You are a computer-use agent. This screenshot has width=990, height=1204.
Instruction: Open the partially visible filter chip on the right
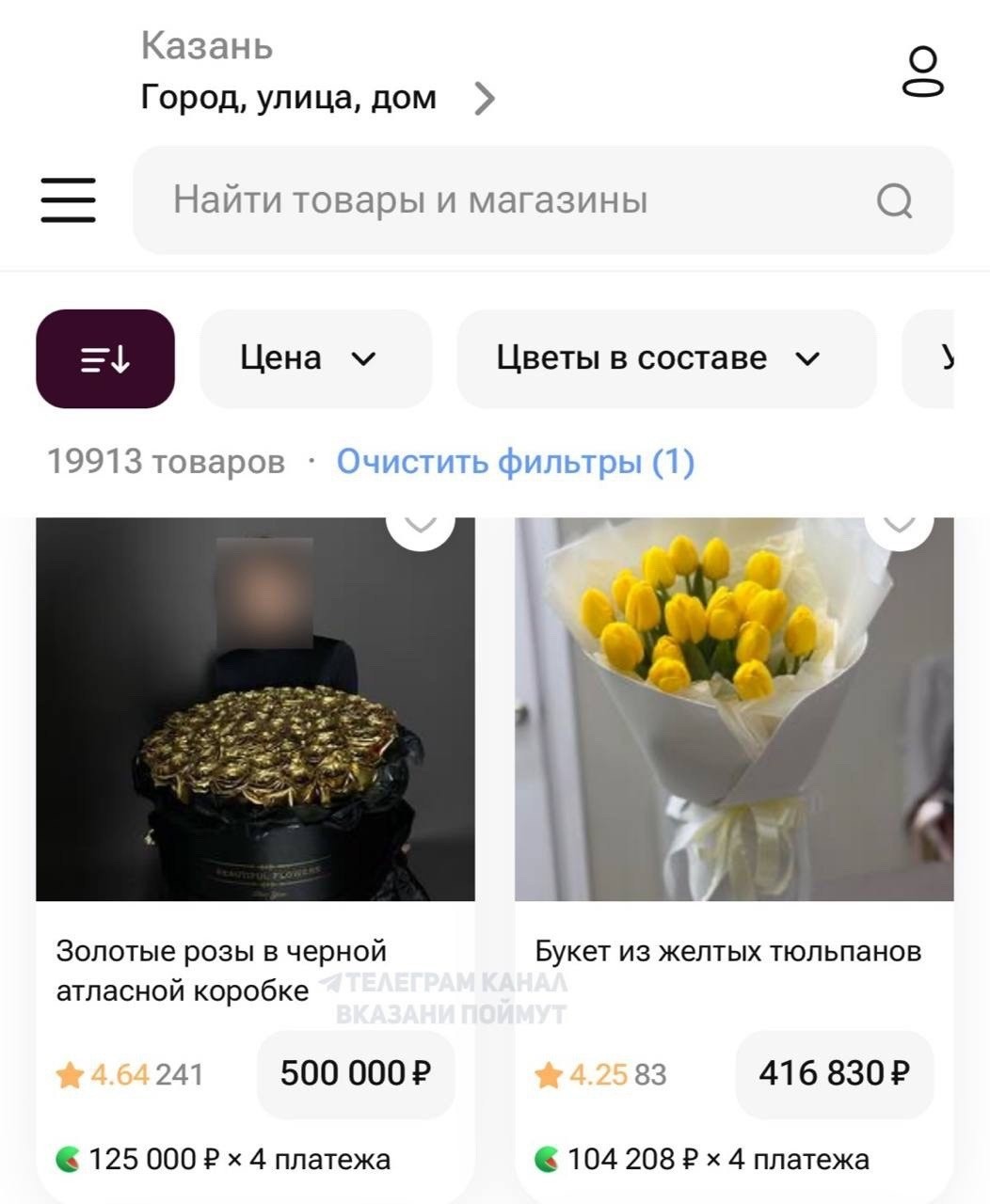pyautogui.click(x=950, y=357)
